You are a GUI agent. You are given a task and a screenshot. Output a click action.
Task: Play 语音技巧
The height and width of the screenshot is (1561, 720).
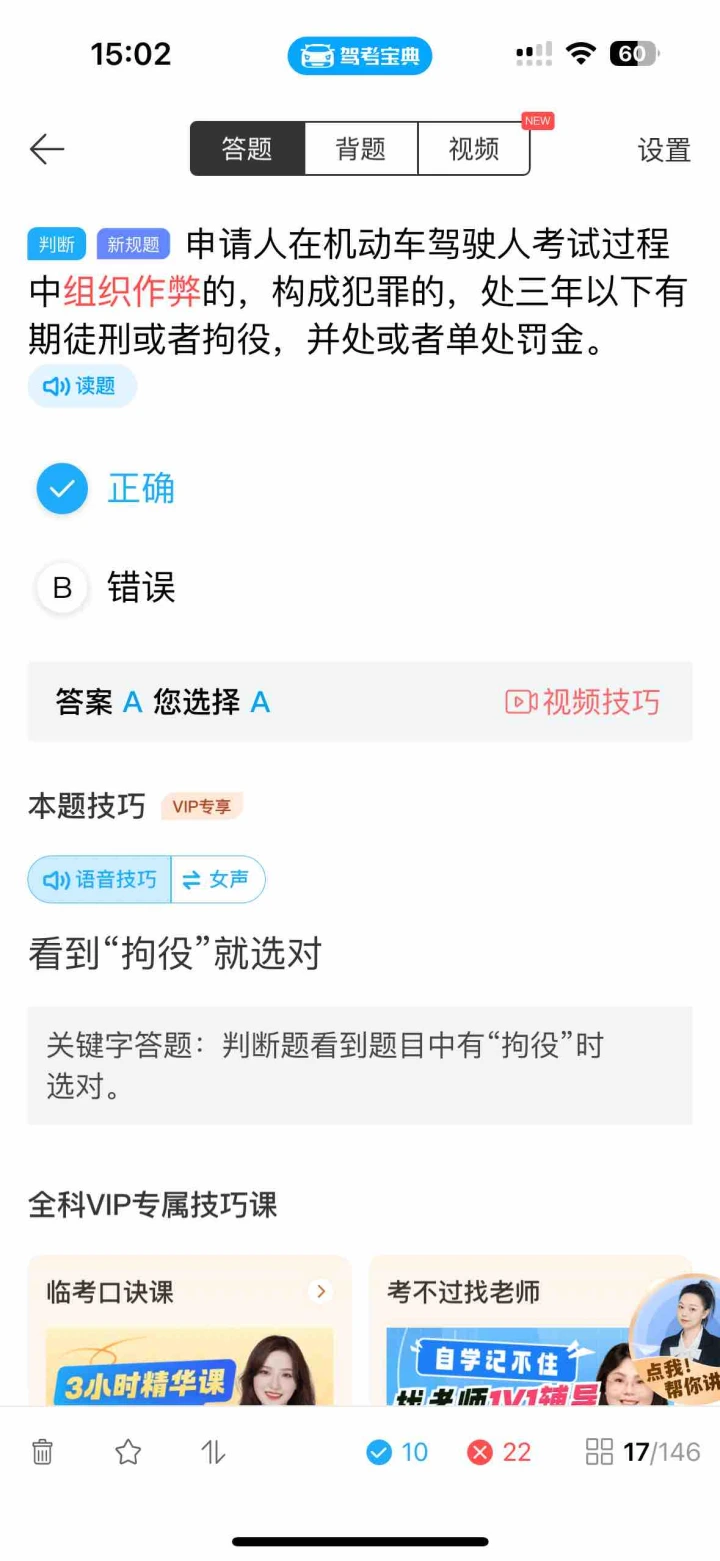[99, 880]
